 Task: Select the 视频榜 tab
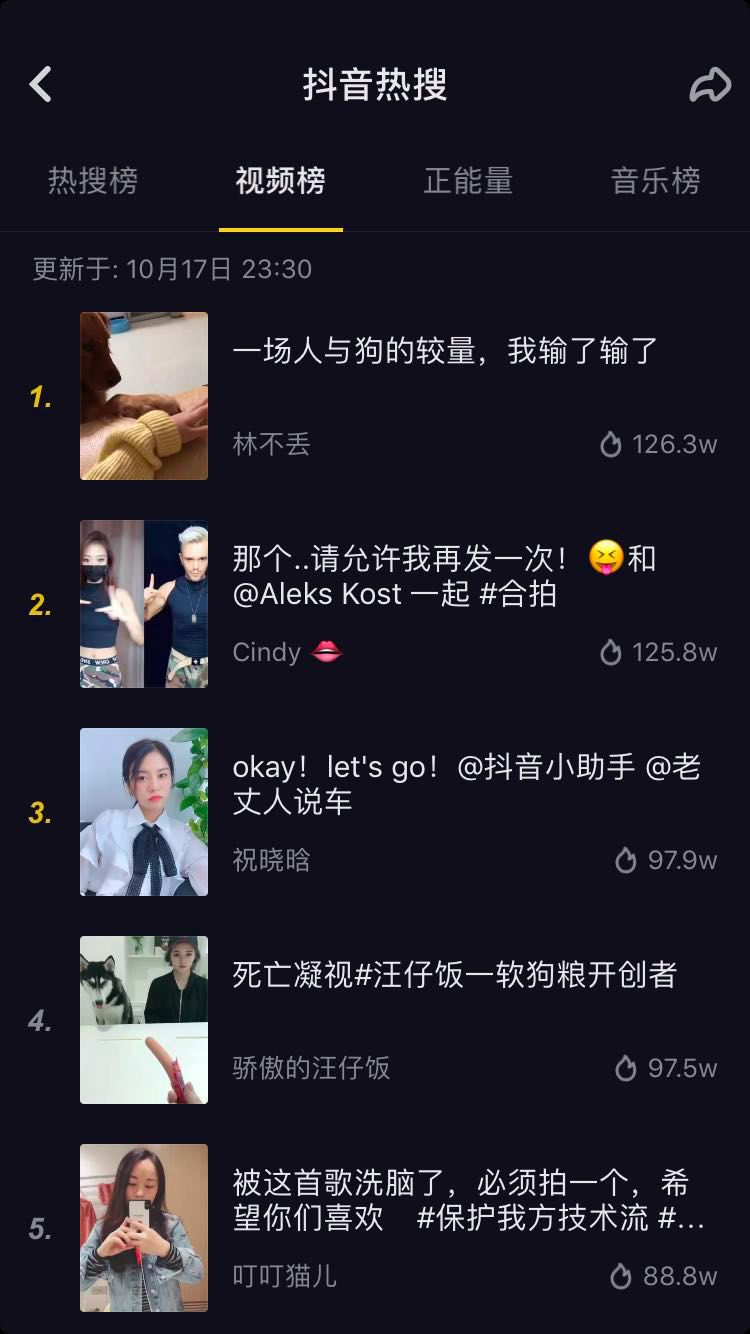tap(280, 181)
